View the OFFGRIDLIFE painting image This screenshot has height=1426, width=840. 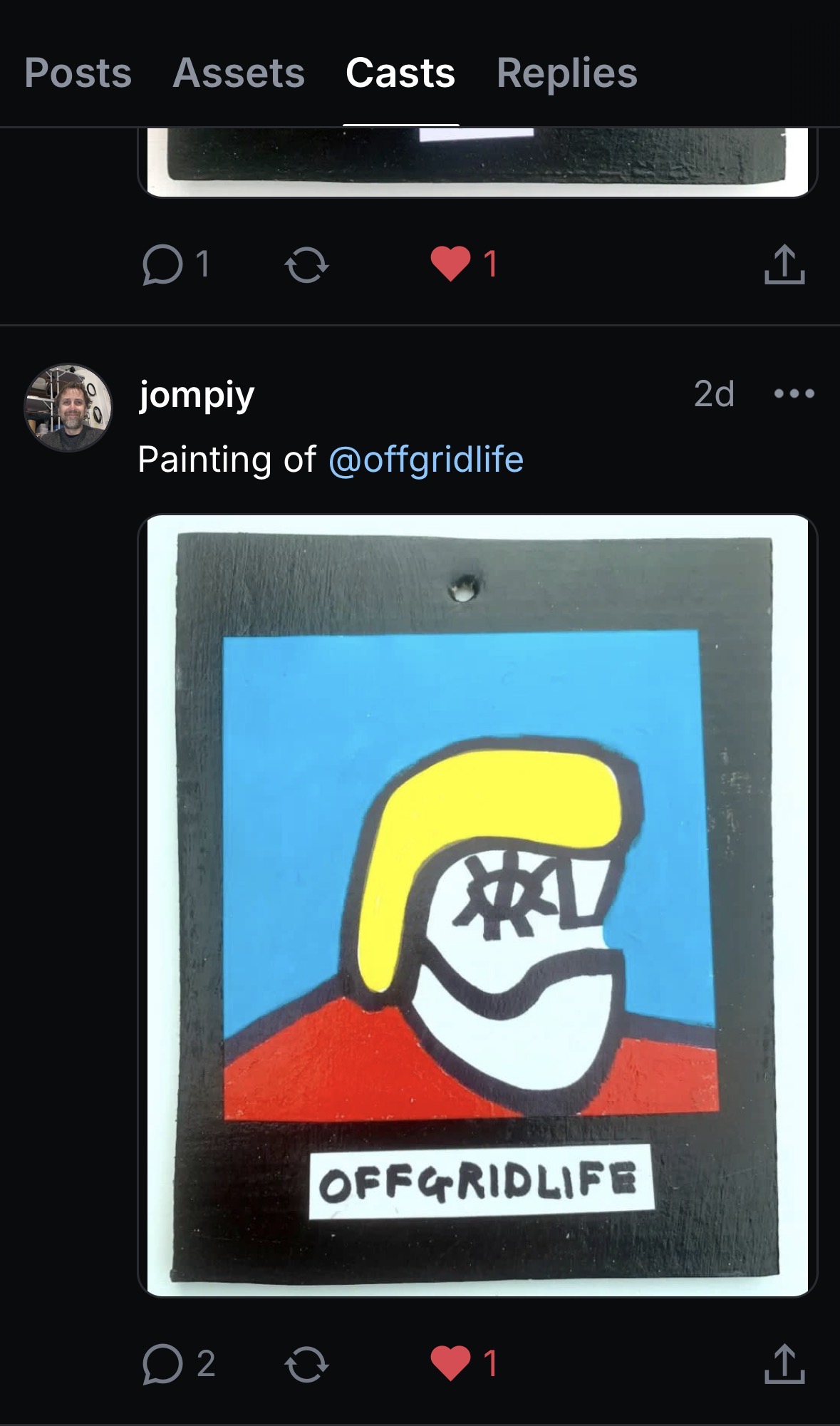click(477, 904)
